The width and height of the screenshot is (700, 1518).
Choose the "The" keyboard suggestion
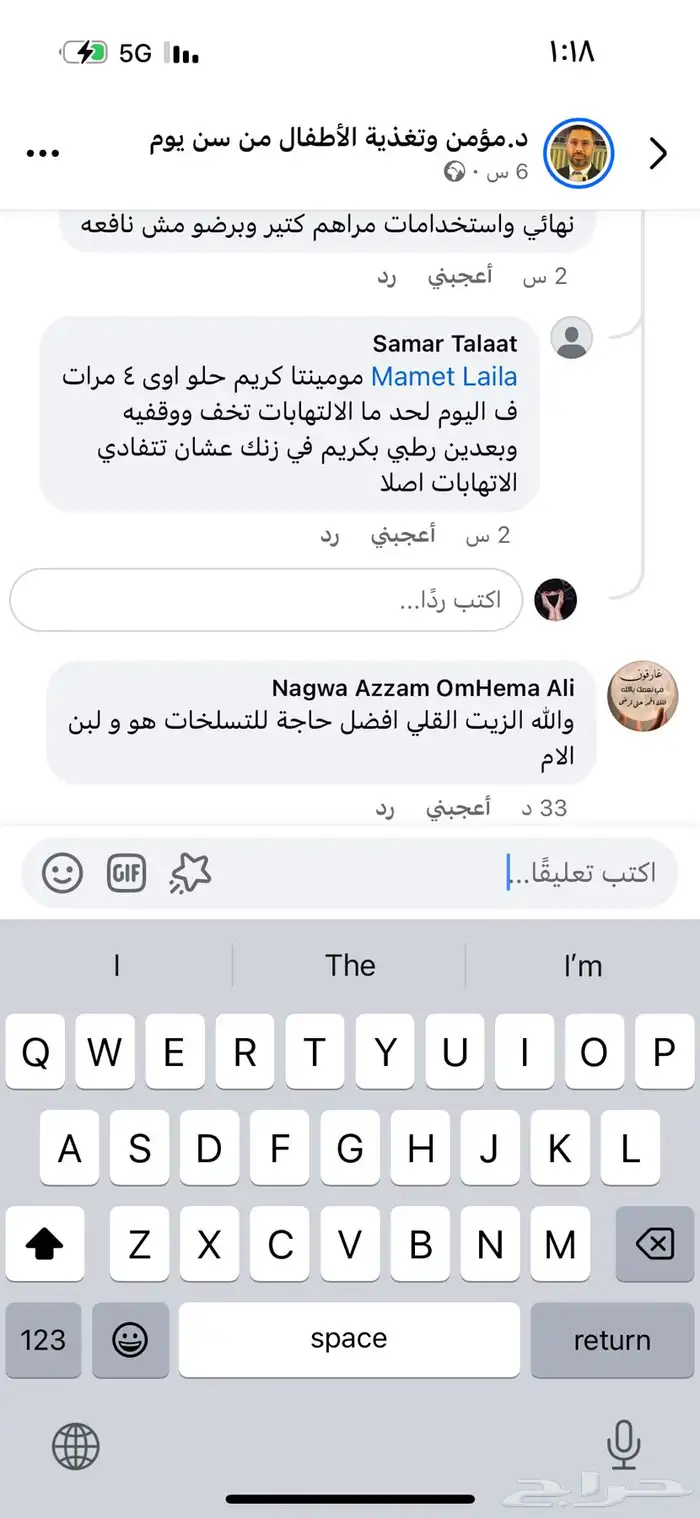click(x=349, y=965)
